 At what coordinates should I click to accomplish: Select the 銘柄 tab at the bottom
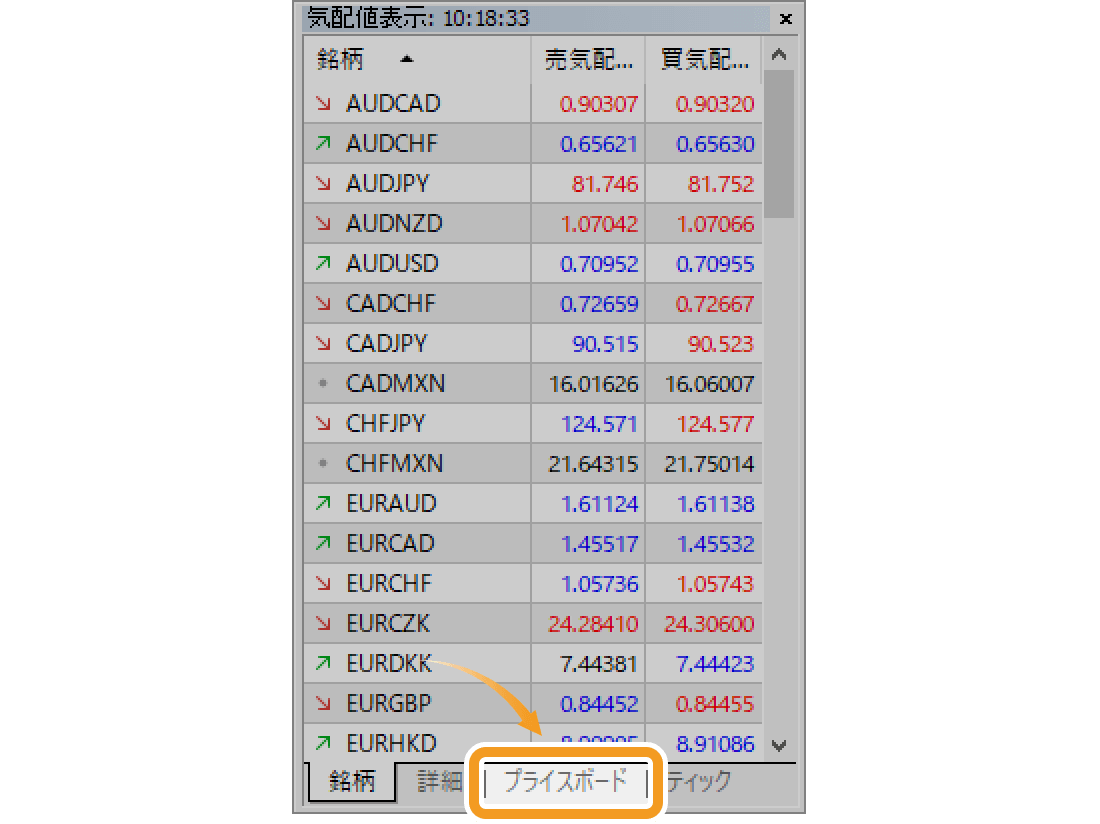pos(352,782)
